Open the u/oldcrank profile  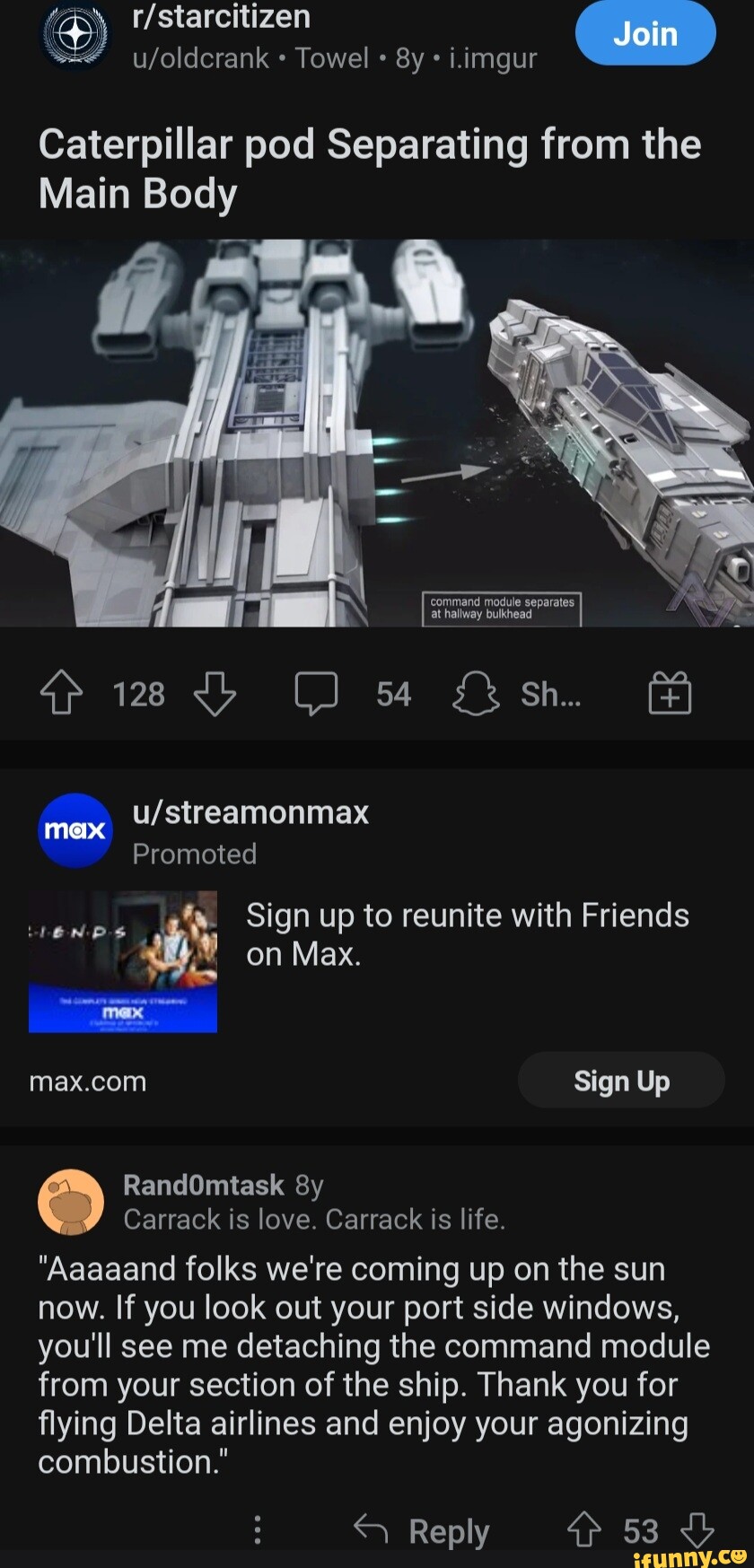tap(200, 58)
